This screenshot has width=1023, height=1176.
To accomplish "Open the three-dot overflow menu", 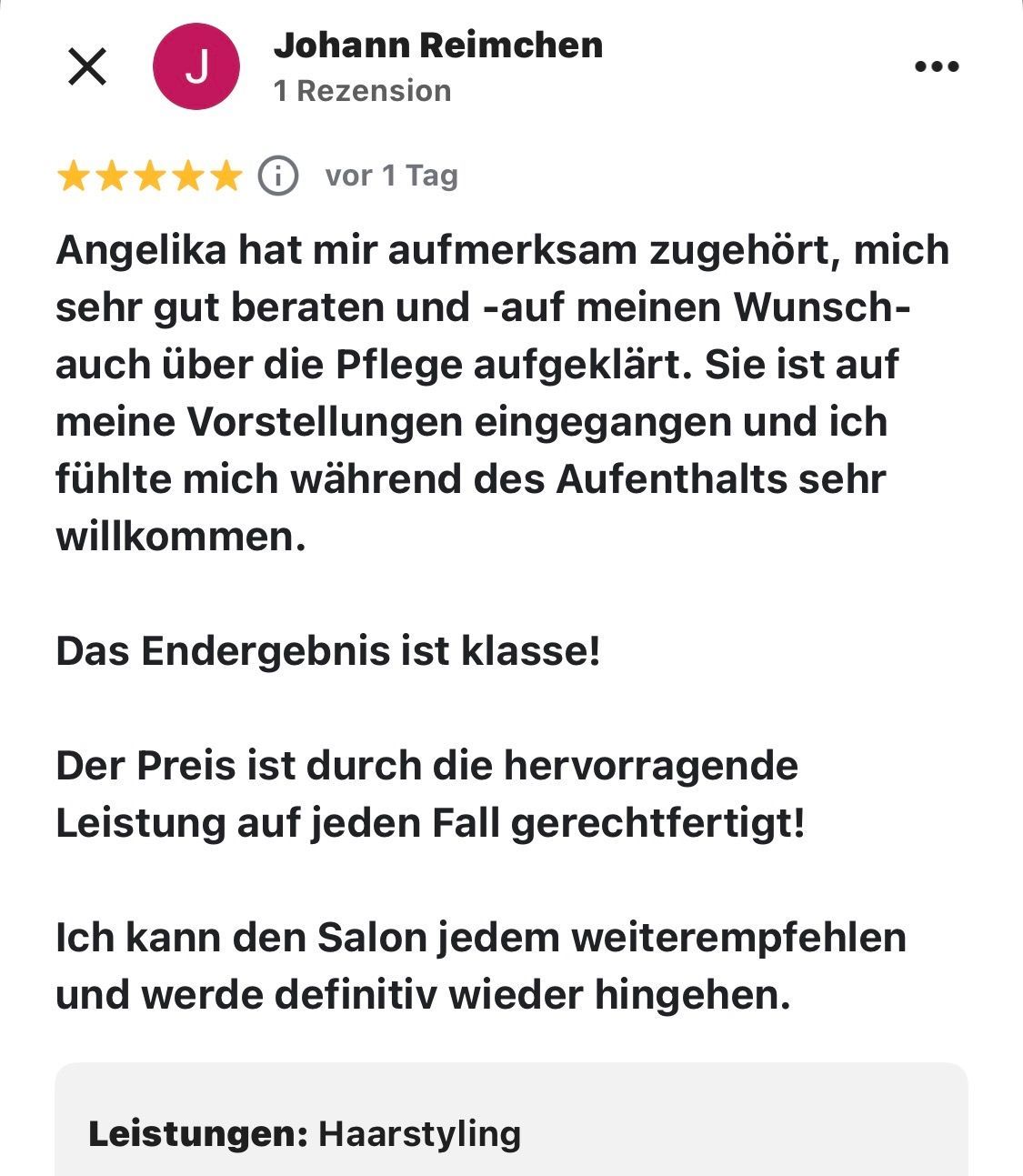I will point(937,66).
